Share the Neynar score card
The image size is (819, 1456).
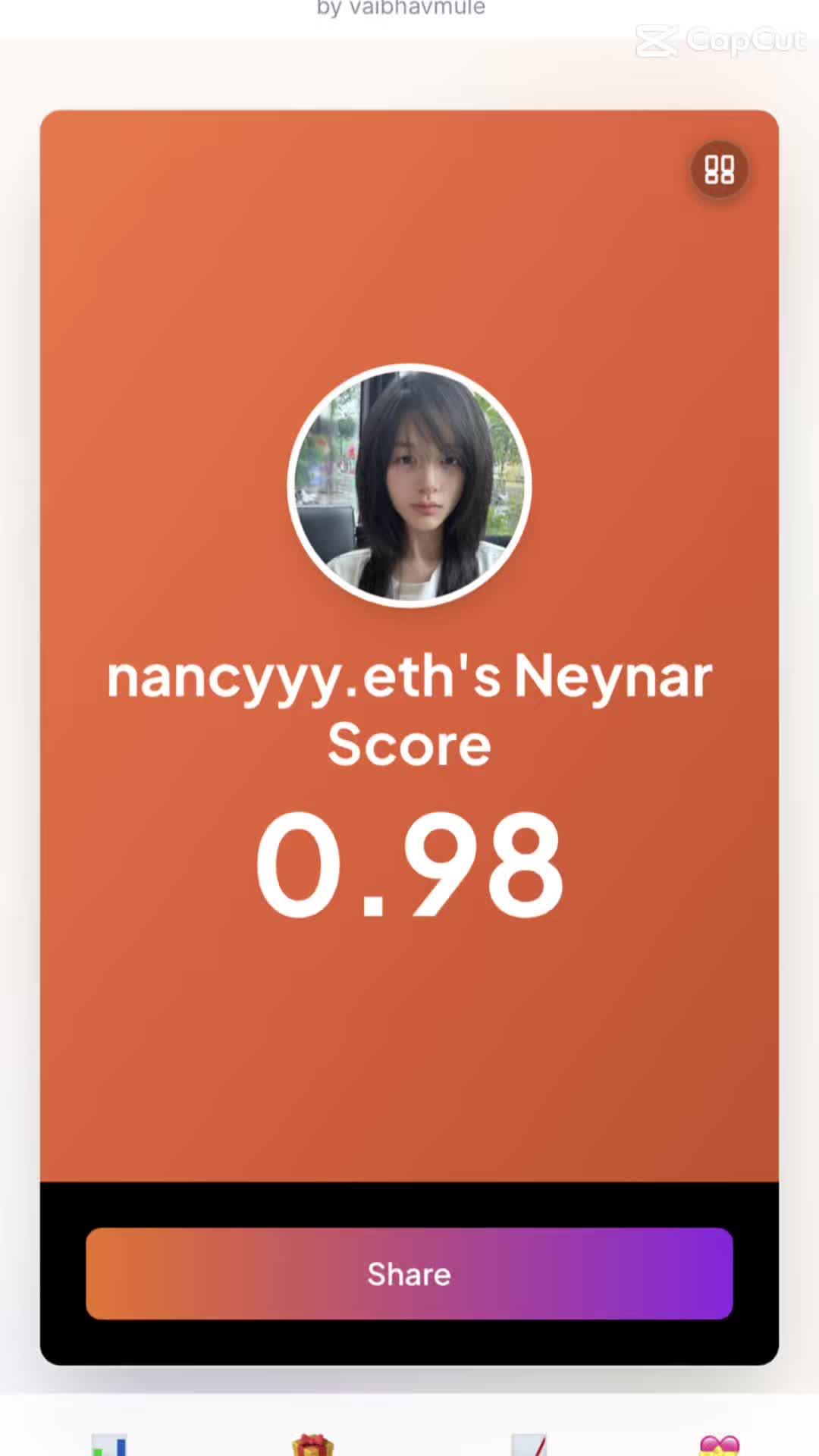(409, 1273)
